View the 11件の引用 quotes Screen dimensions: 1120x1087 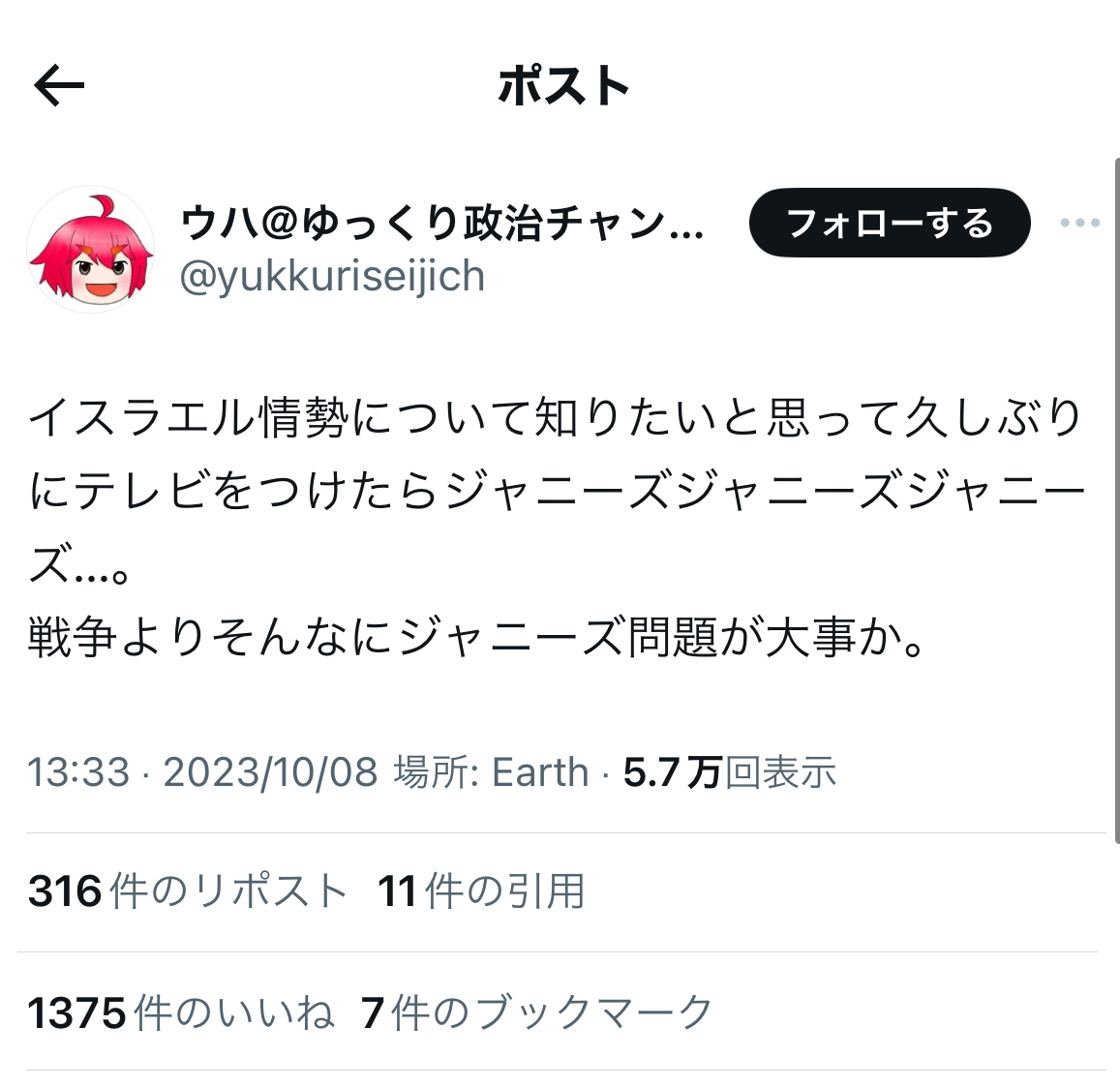(481, 891)
